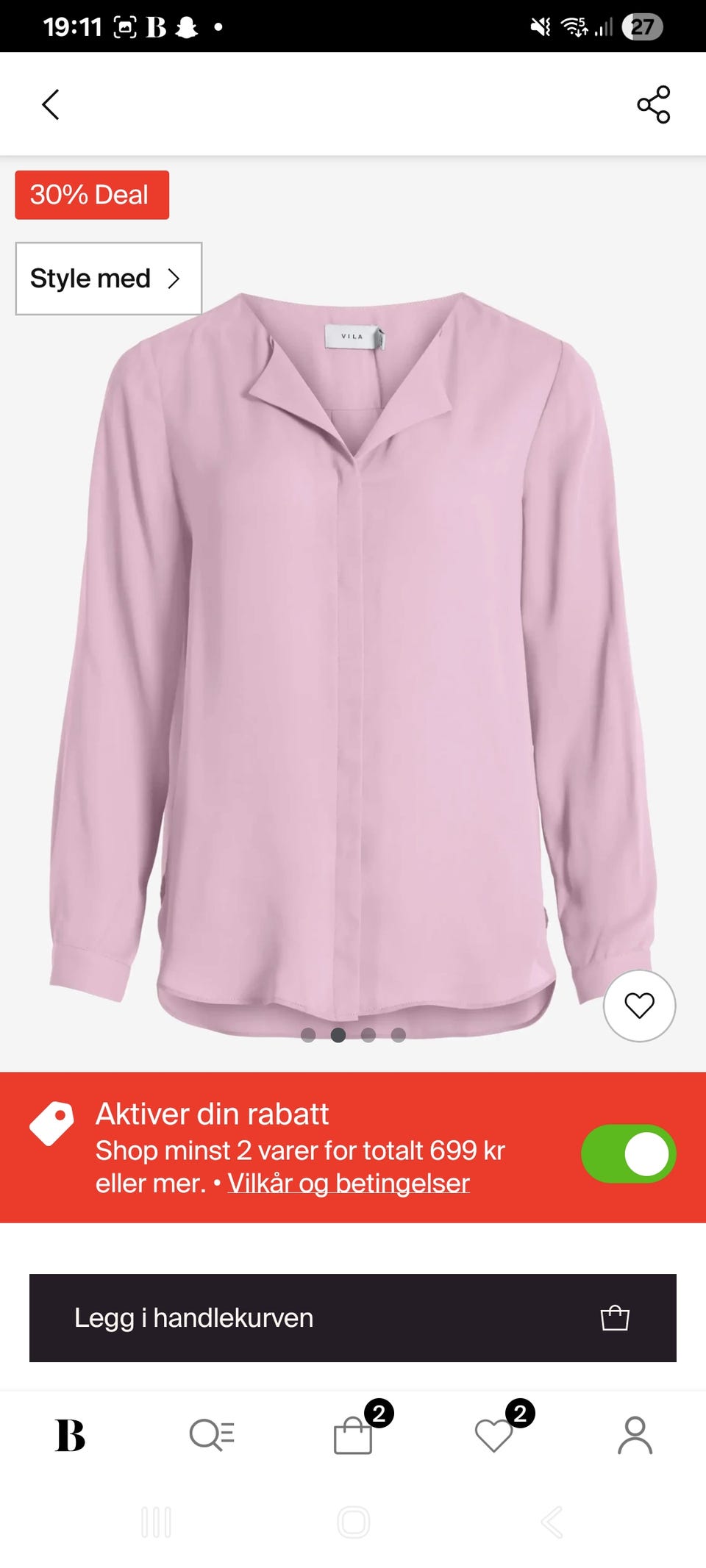Disable the rabatt activation toggle
Viewport: 706px width, 1568px height.
pyautogui.click(x=629, y=1154)
